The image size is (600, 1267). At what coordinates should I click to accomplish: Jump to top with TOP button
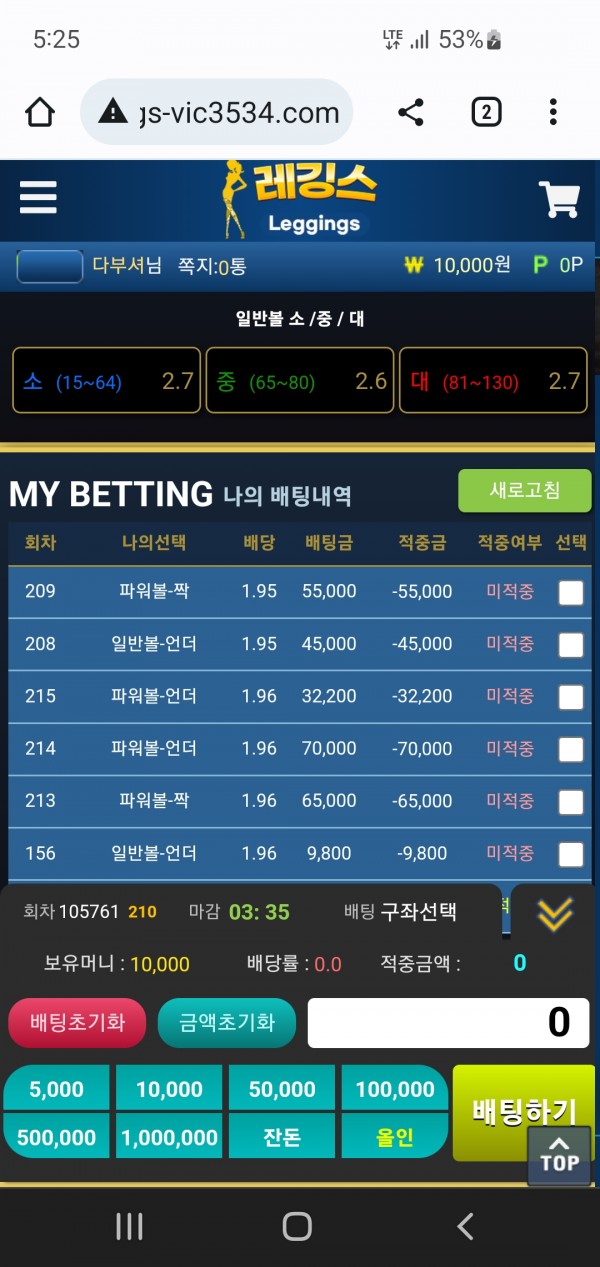click(x=559, y=1156)
